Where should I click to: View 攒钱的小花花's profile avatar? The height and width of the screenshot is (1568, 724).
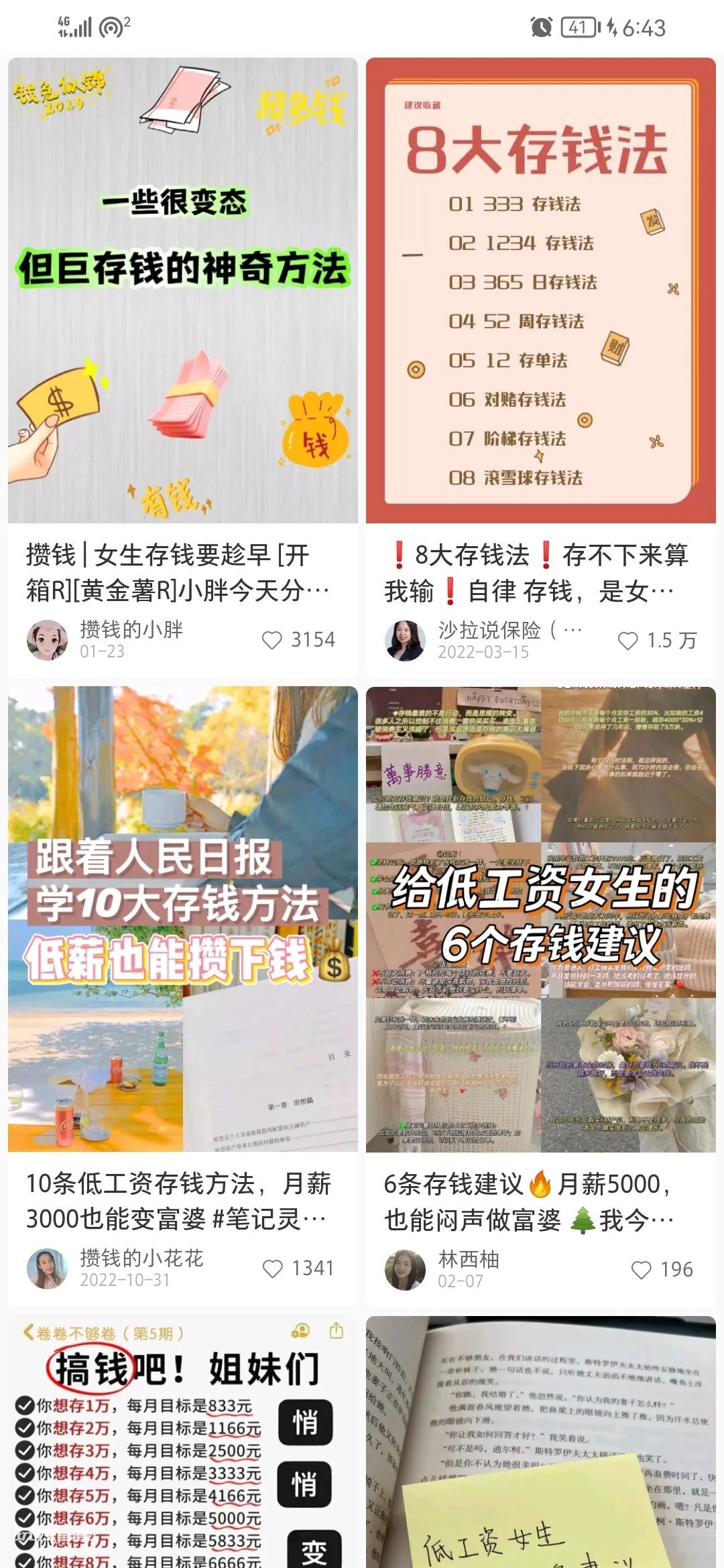47,1268
